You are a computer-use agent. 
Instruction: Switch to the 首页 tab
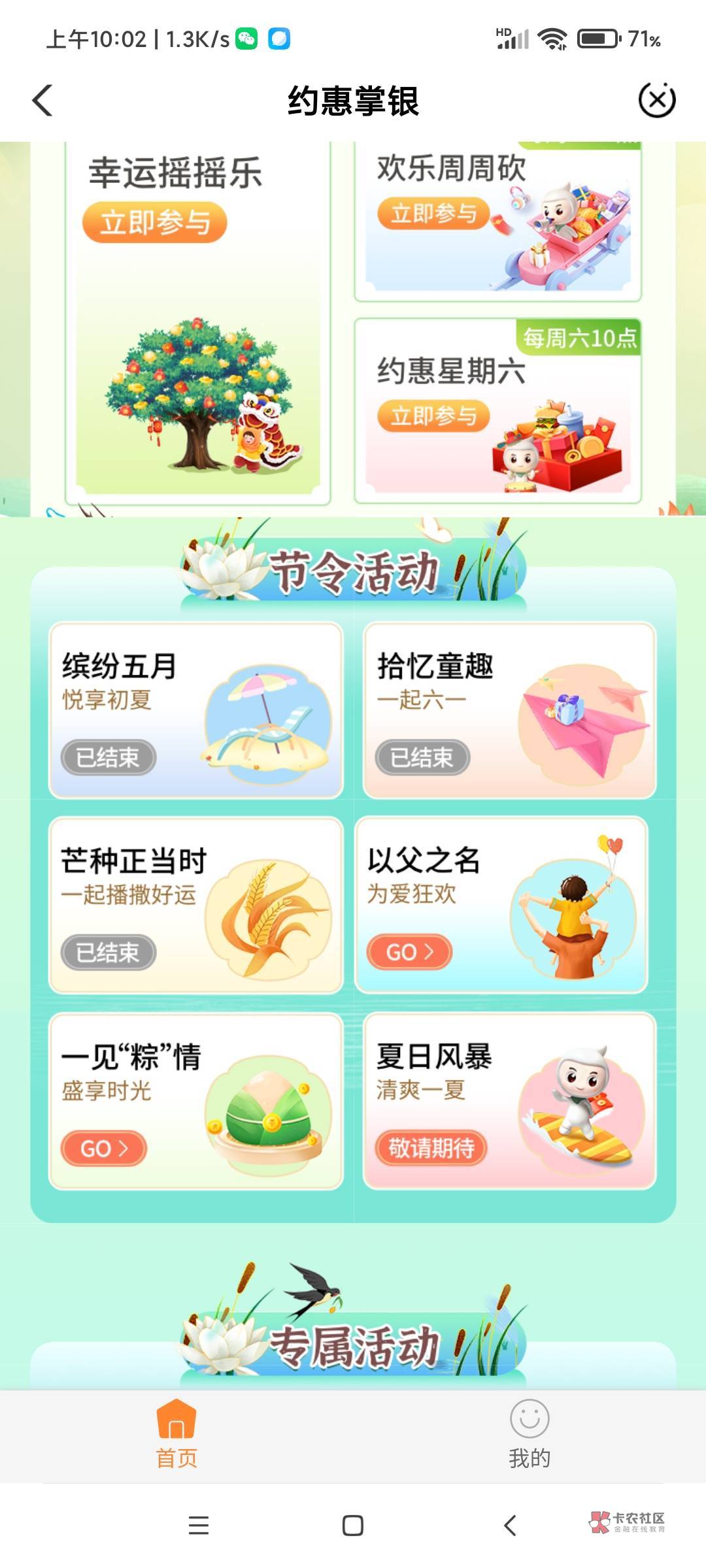coord(176,1435)
